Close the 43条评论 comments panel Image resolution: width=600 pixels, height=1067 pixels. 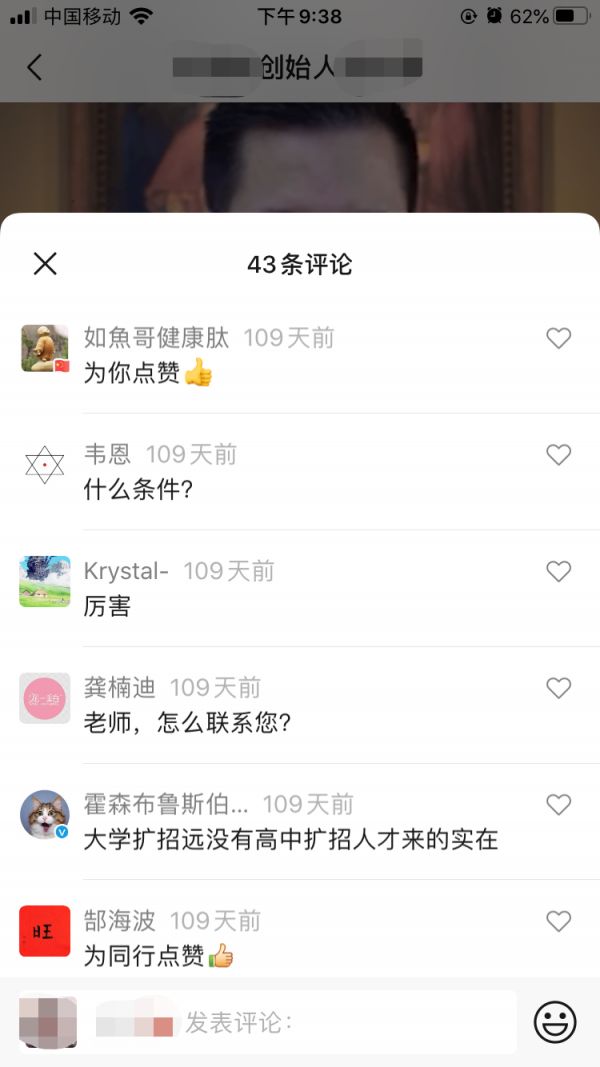[x=45, y=264]
